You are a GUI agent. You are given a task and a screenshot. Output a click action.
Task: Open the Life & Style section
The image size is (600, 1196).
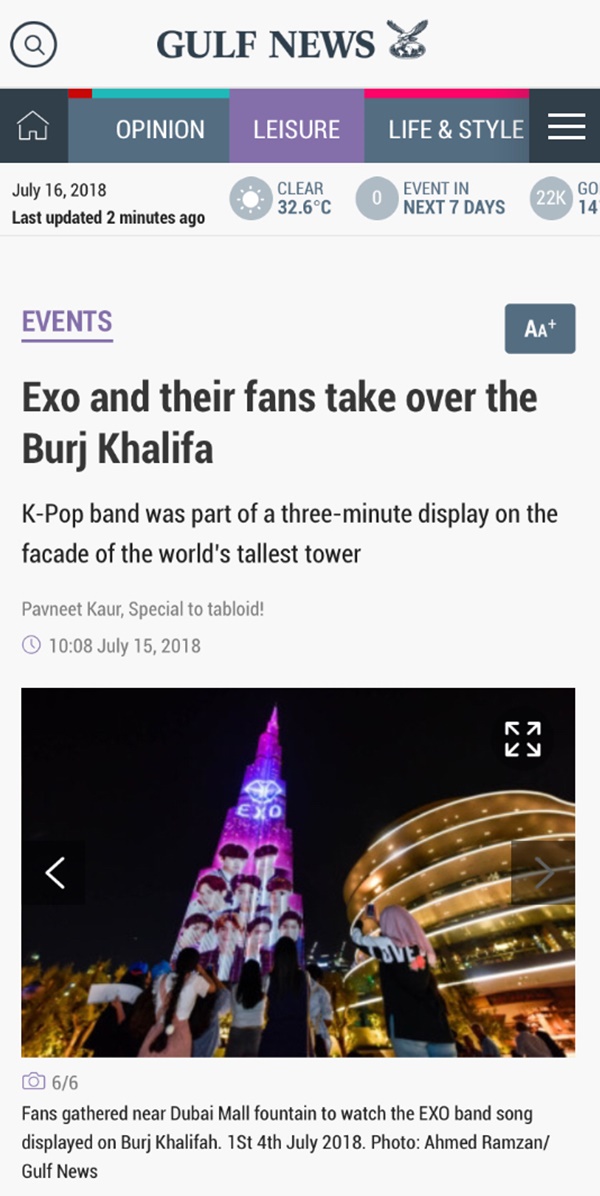[456, 129]
